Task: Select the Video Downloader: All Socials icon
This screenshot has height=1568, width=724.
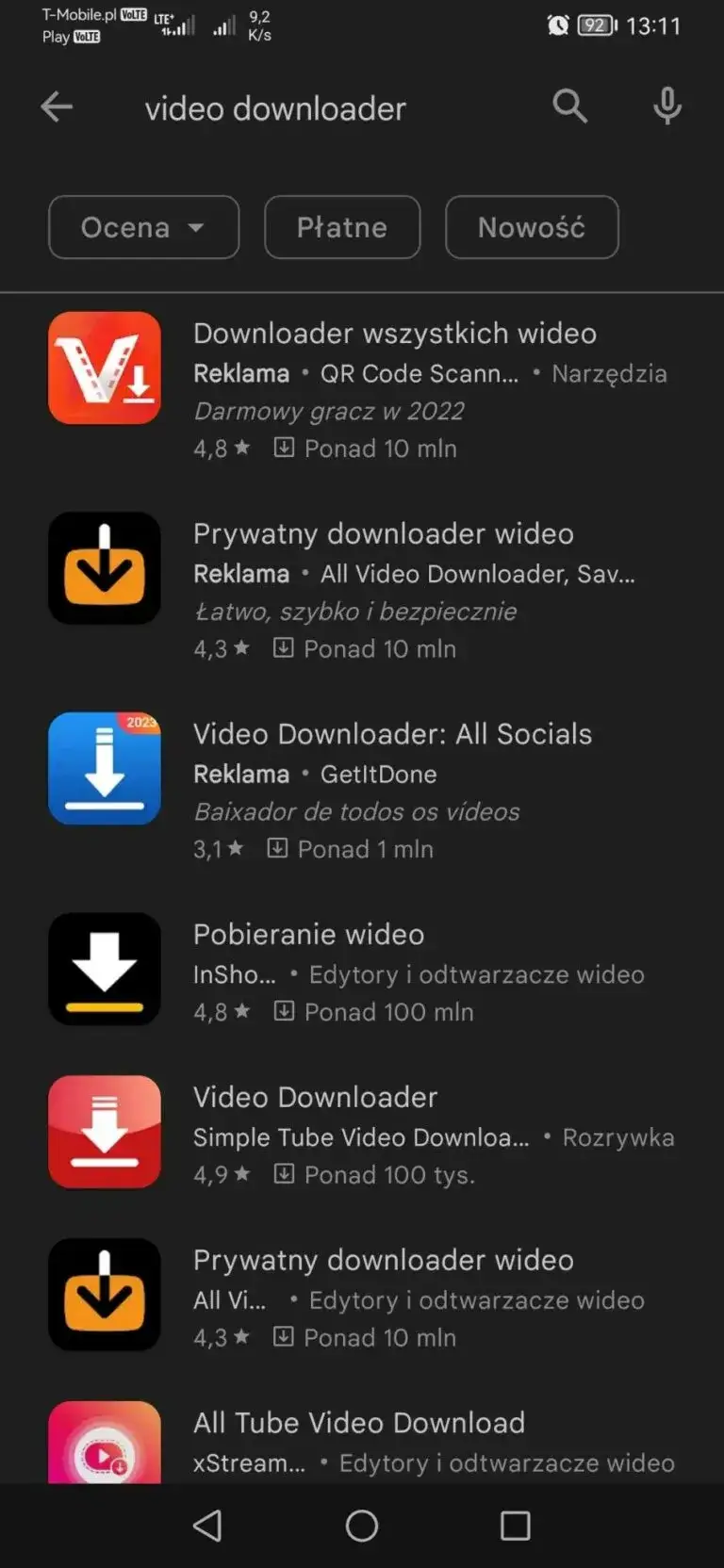Action: [x=104, y=769]
